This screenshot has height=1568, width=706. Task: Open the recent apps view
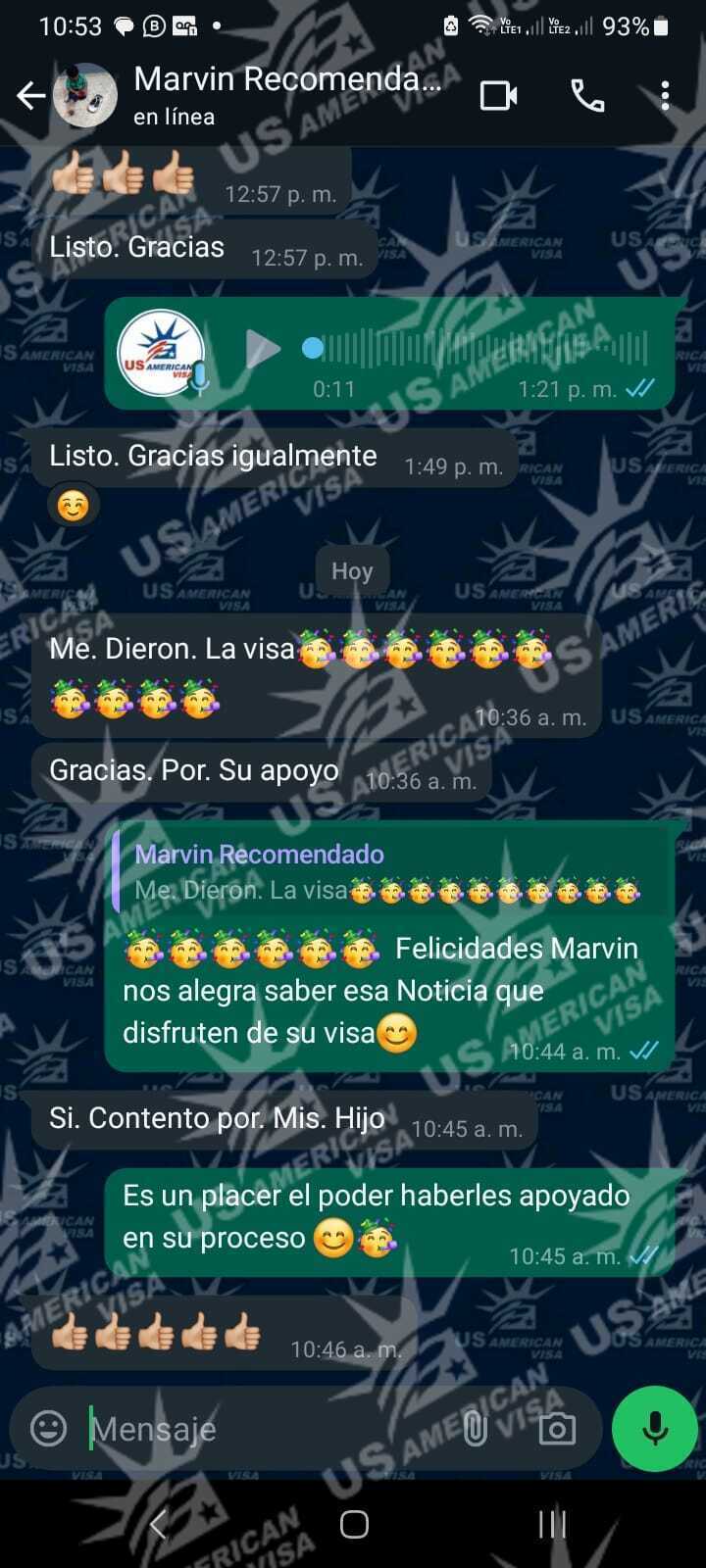[x=552, y=1524]
